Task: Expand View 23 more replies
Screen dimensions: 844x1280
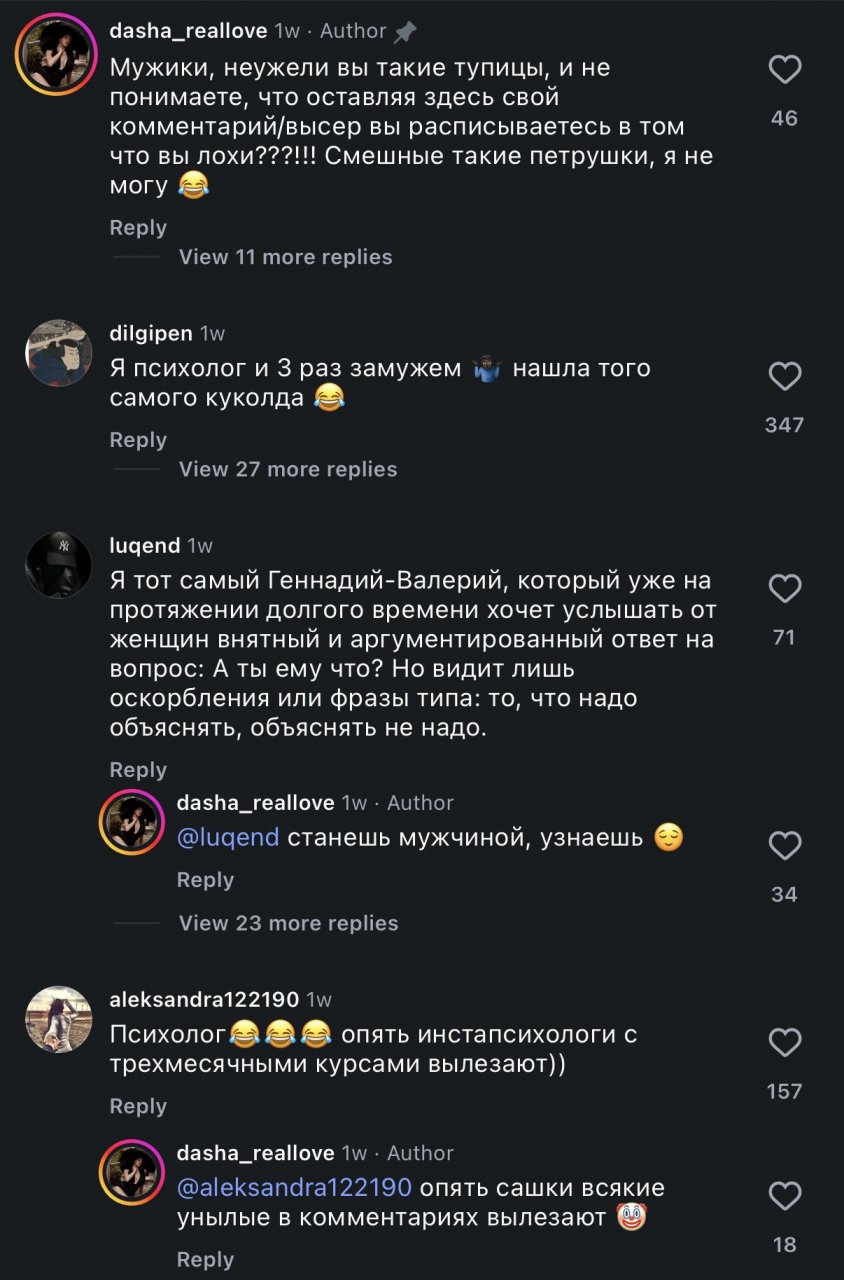Action: [288, 923]
